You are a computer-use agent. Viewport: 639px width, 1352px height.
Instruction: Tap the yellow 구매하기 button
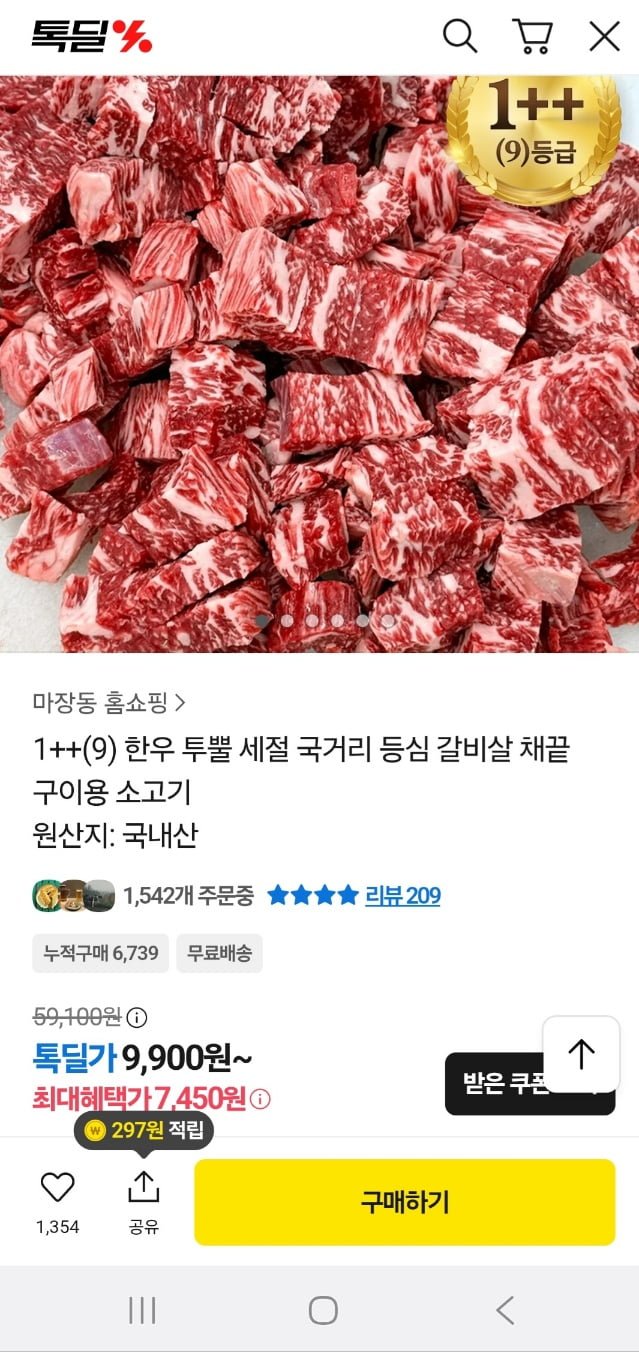[405, 1202]
